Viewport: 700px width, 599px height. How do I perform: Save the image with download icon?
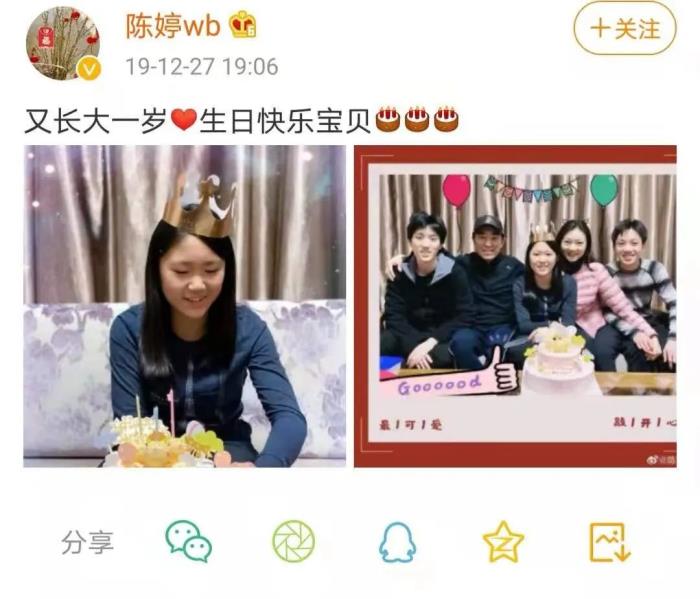(x=609, y=541)
